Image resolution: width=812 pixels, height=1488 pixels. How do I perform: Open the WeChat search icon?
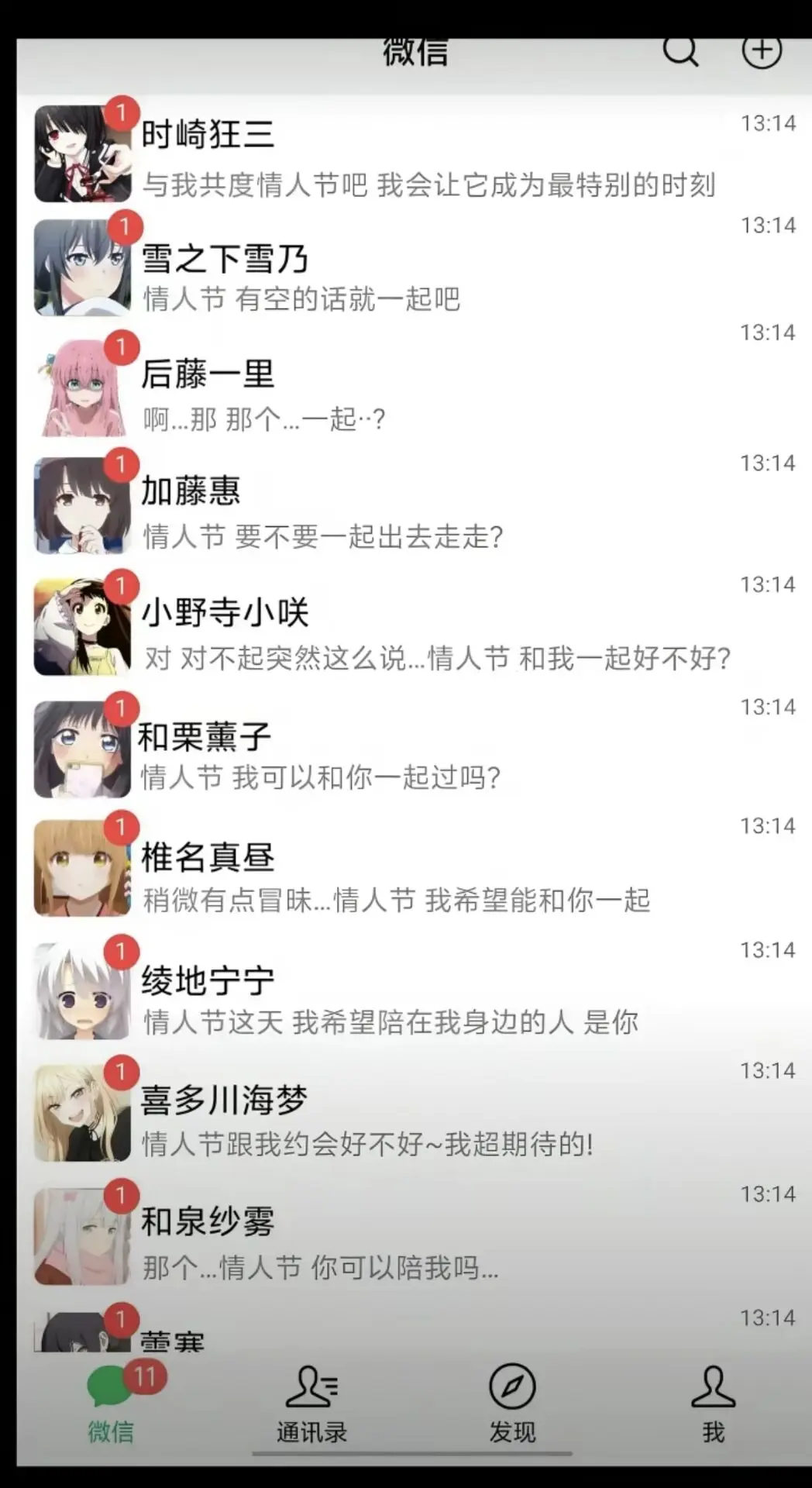pos(679,53)
